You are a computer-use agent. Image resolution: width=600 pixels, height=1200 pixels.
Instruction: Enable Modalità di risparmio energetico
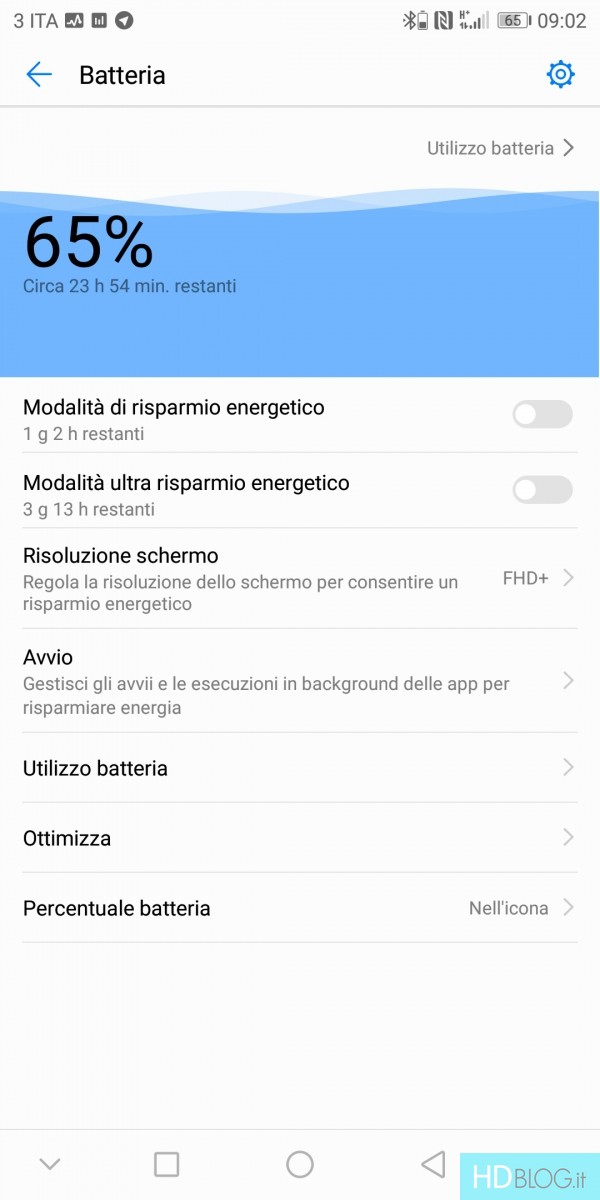pyautogui.click(x=542, y=415)
